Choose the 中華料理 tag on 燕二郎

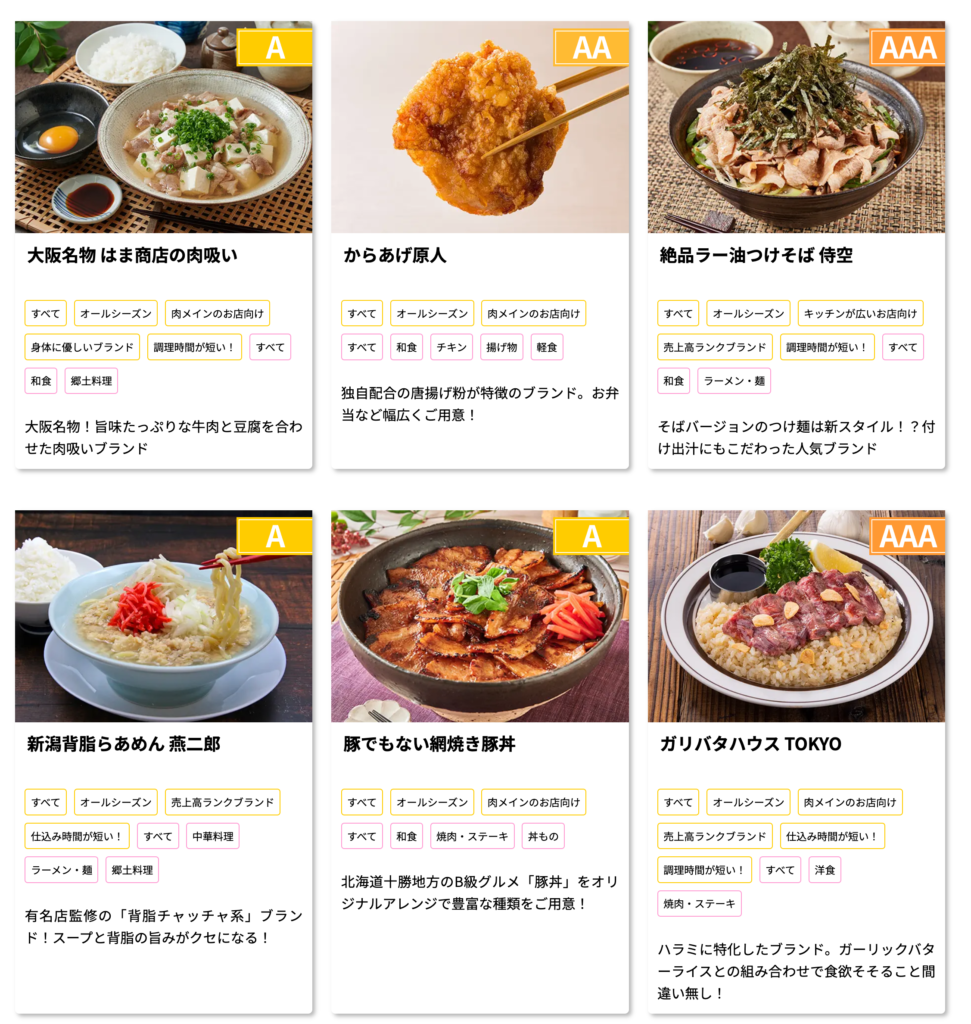pyautogui.click(x=212, y=836)
